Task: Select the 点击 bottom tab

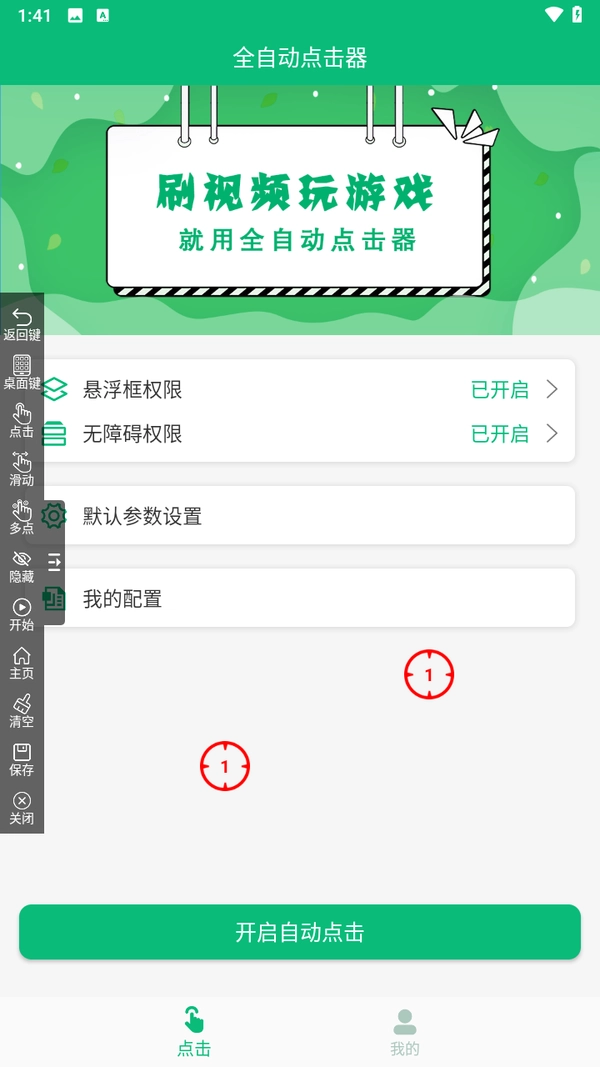Action: tap(194, 1032)
